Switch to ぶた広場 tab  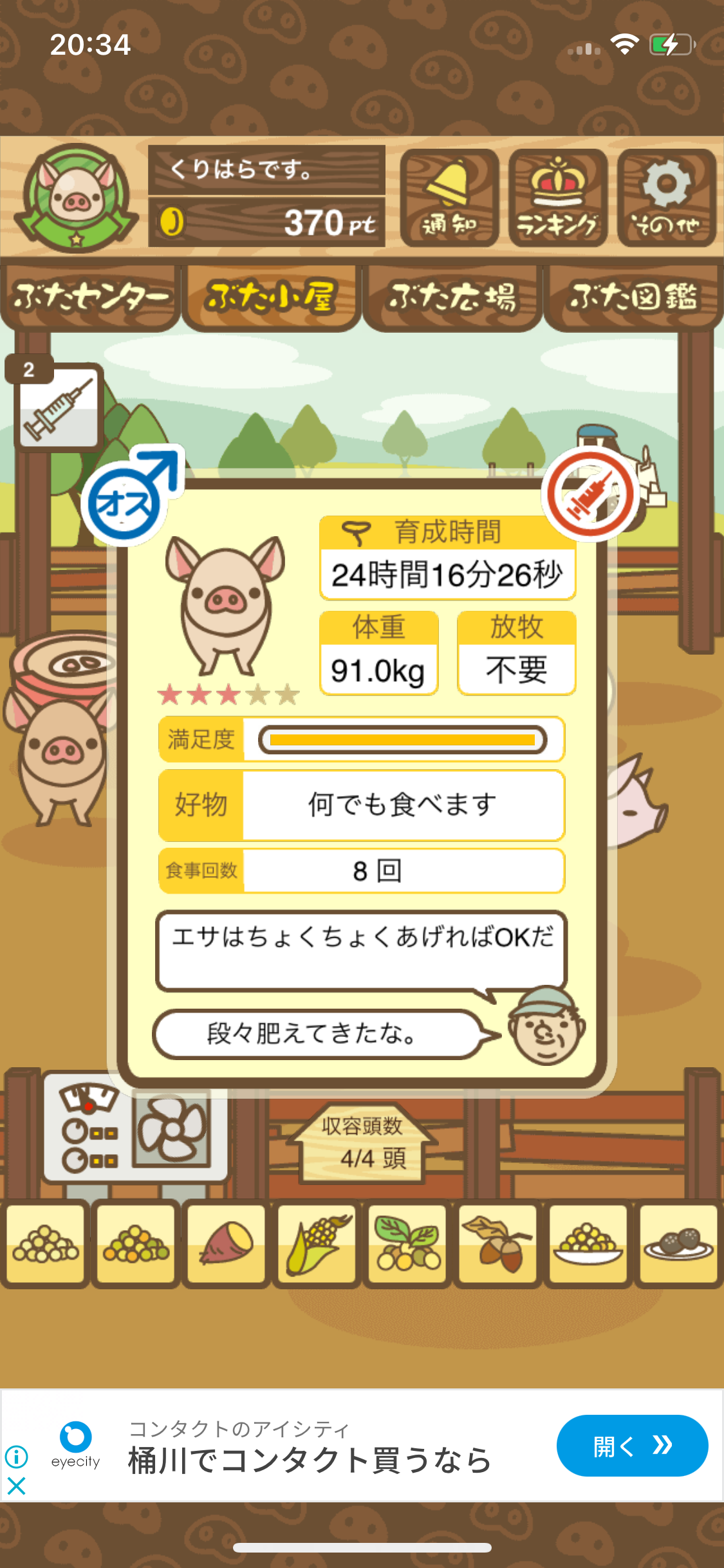[x=452, y=297]
